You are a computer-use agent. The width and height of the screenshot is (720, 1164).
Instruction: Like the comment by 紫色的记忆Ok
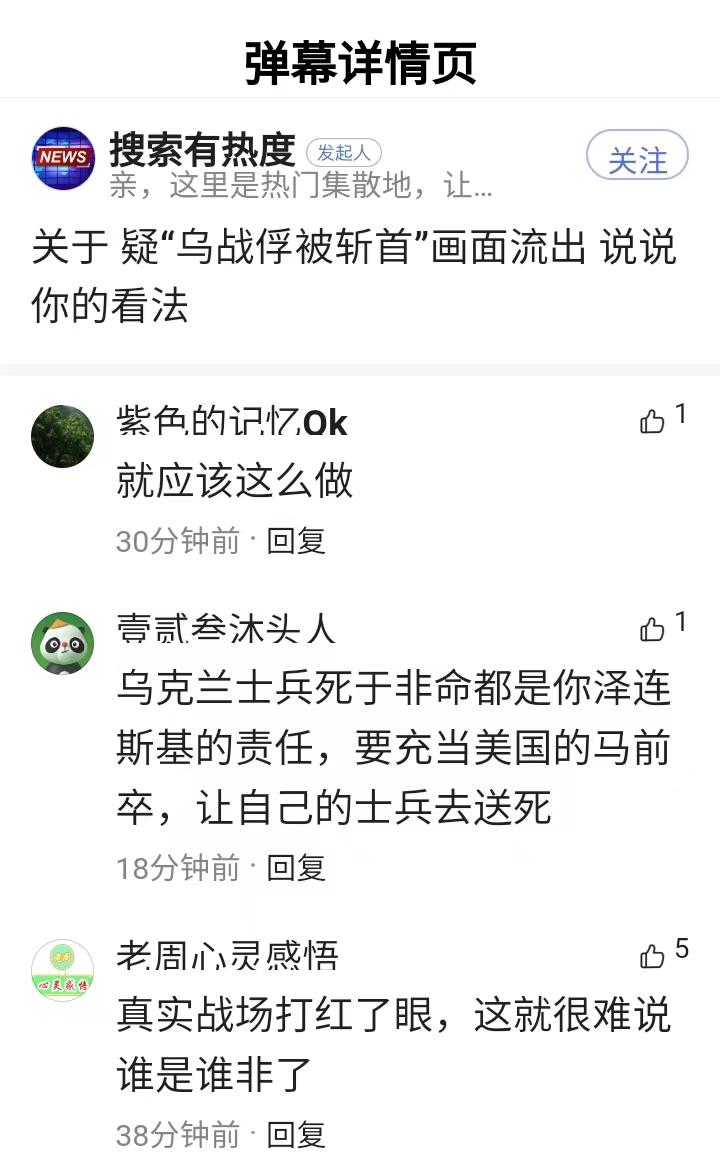[652, 421]
